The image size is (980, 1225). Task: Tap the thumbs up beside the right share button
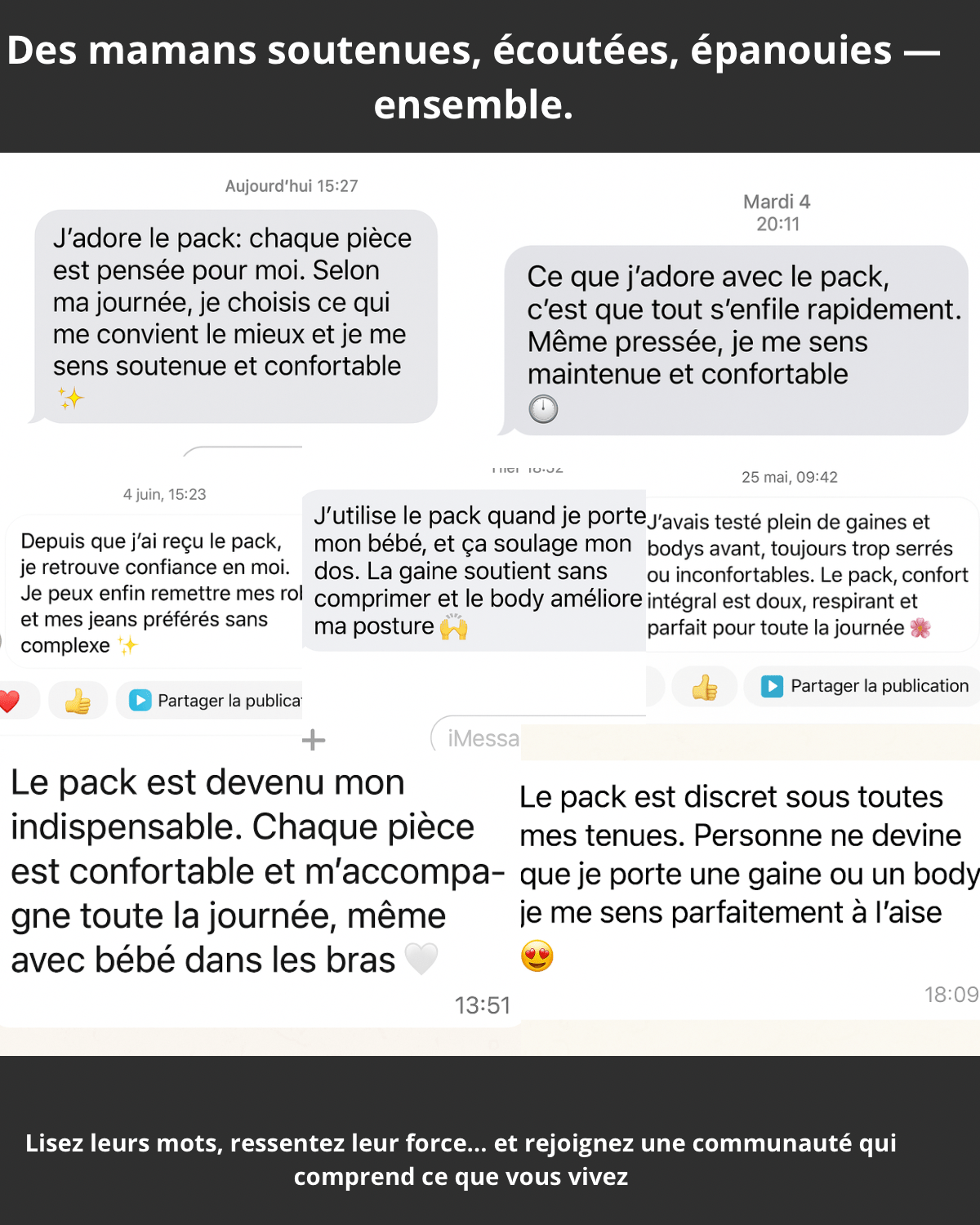(x=704, y=687)
